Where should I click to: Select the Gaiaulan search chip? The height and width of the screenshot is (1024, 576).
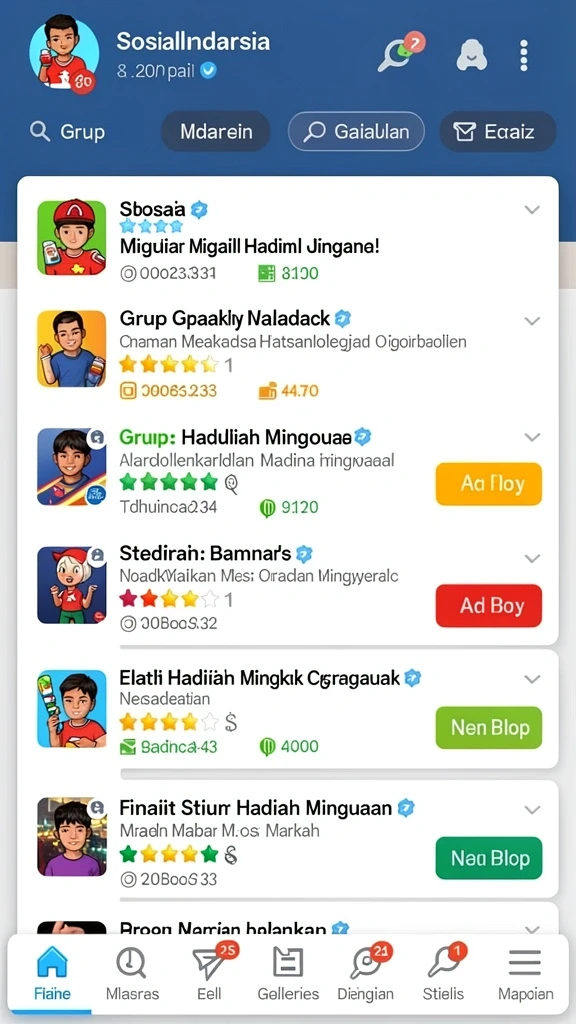pos(356,132)
